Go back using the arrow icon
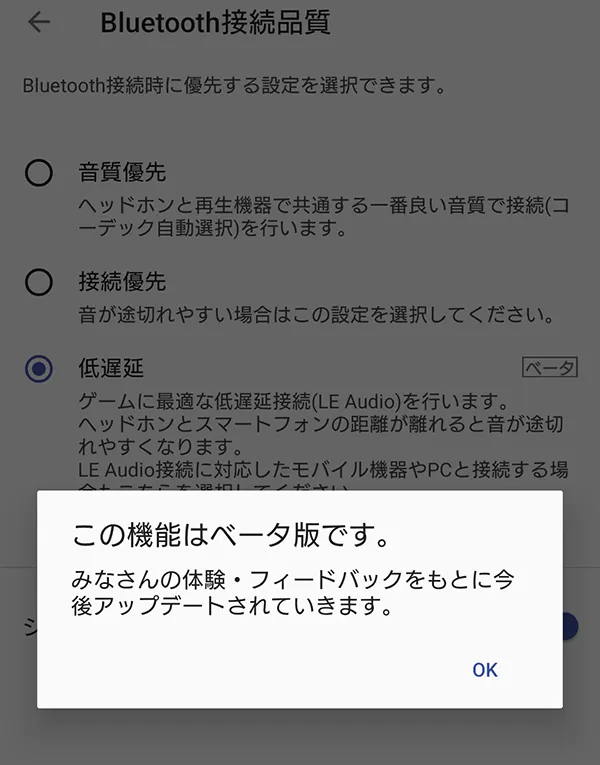The image size is (600, 765). pos(39,22)
